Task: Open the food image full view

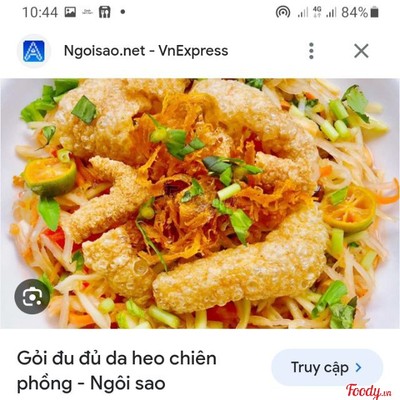Action: (x=200, y=203)
